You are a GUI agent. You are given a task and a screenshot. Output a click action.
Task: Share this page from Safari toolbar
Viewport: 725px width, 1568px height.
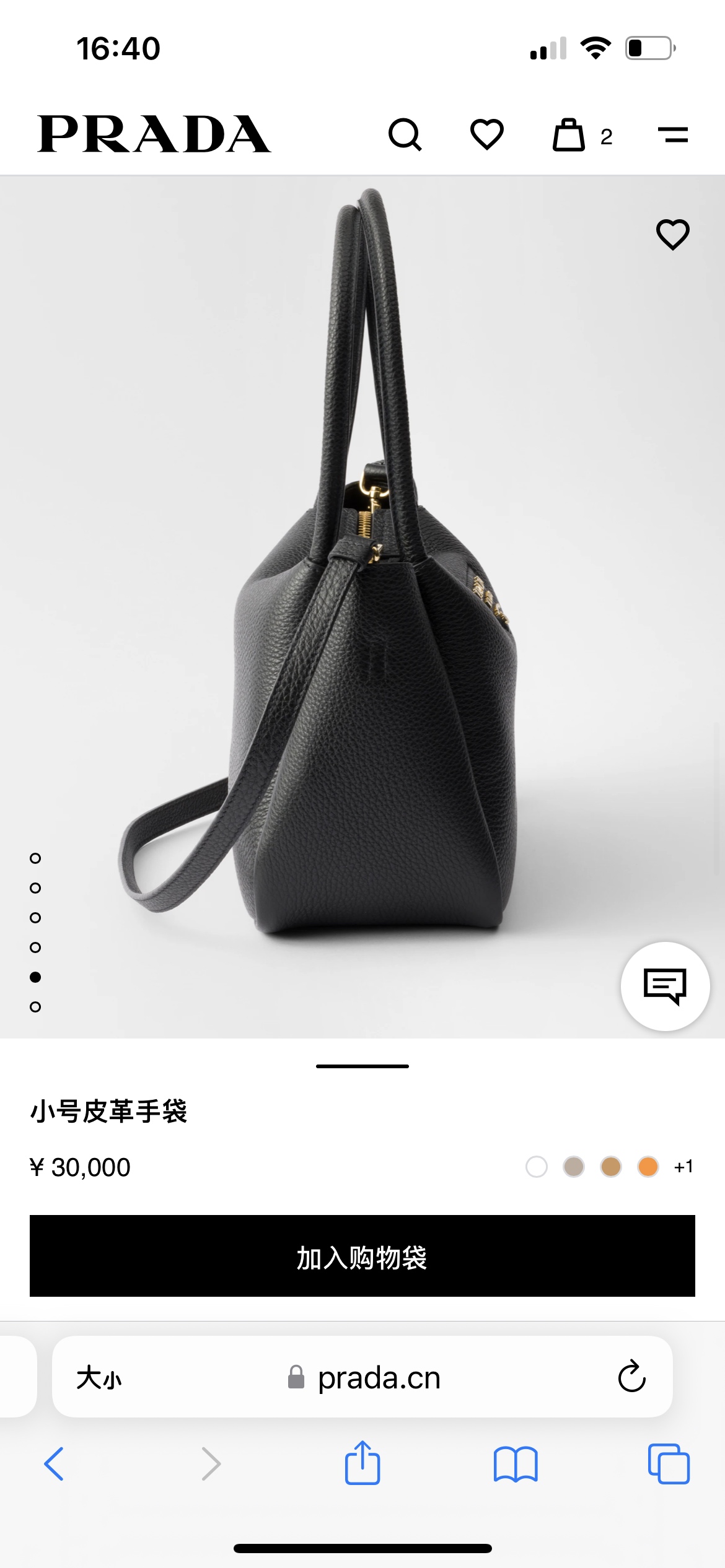pos(362,1463)
